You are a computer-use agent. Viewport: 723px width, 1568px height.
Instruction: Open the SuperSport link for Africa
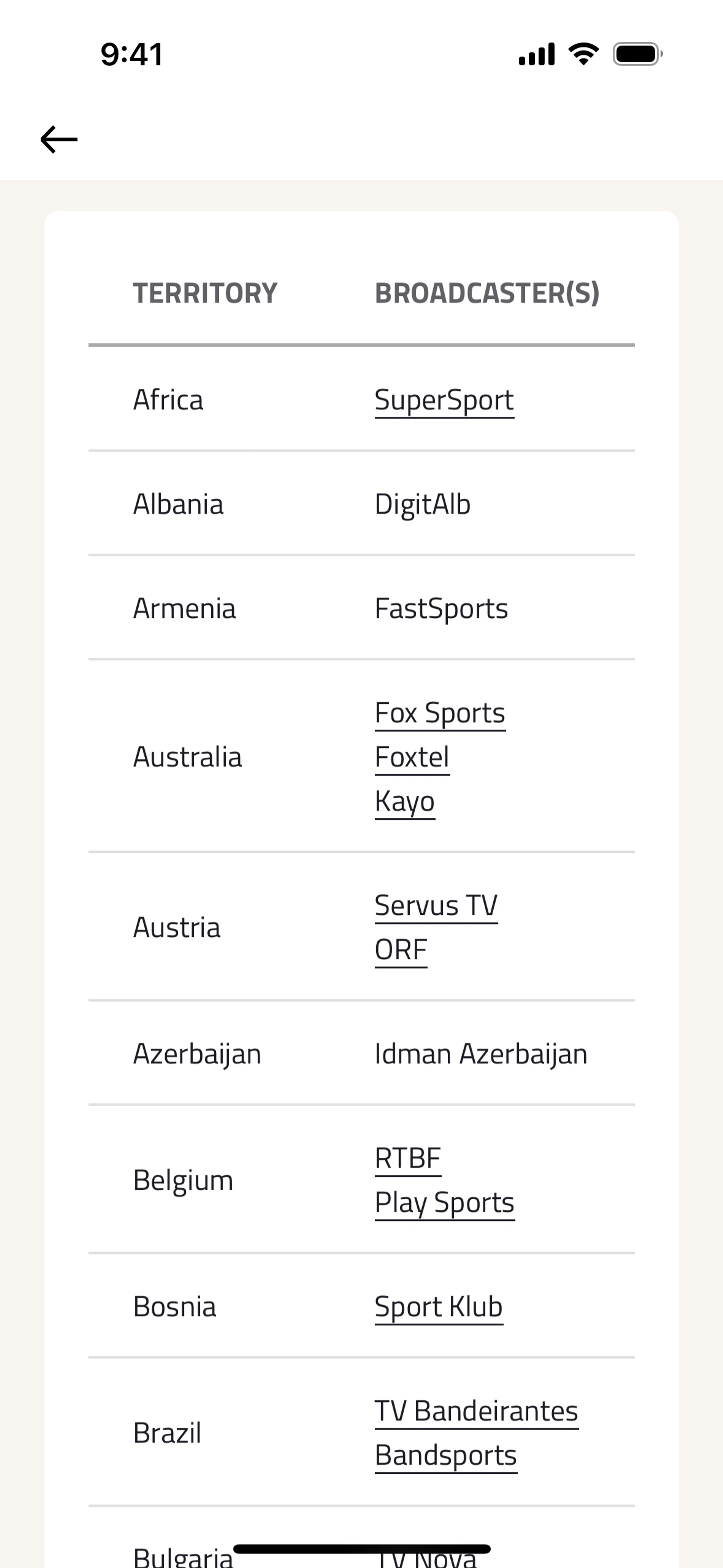(x=444, y=400)
